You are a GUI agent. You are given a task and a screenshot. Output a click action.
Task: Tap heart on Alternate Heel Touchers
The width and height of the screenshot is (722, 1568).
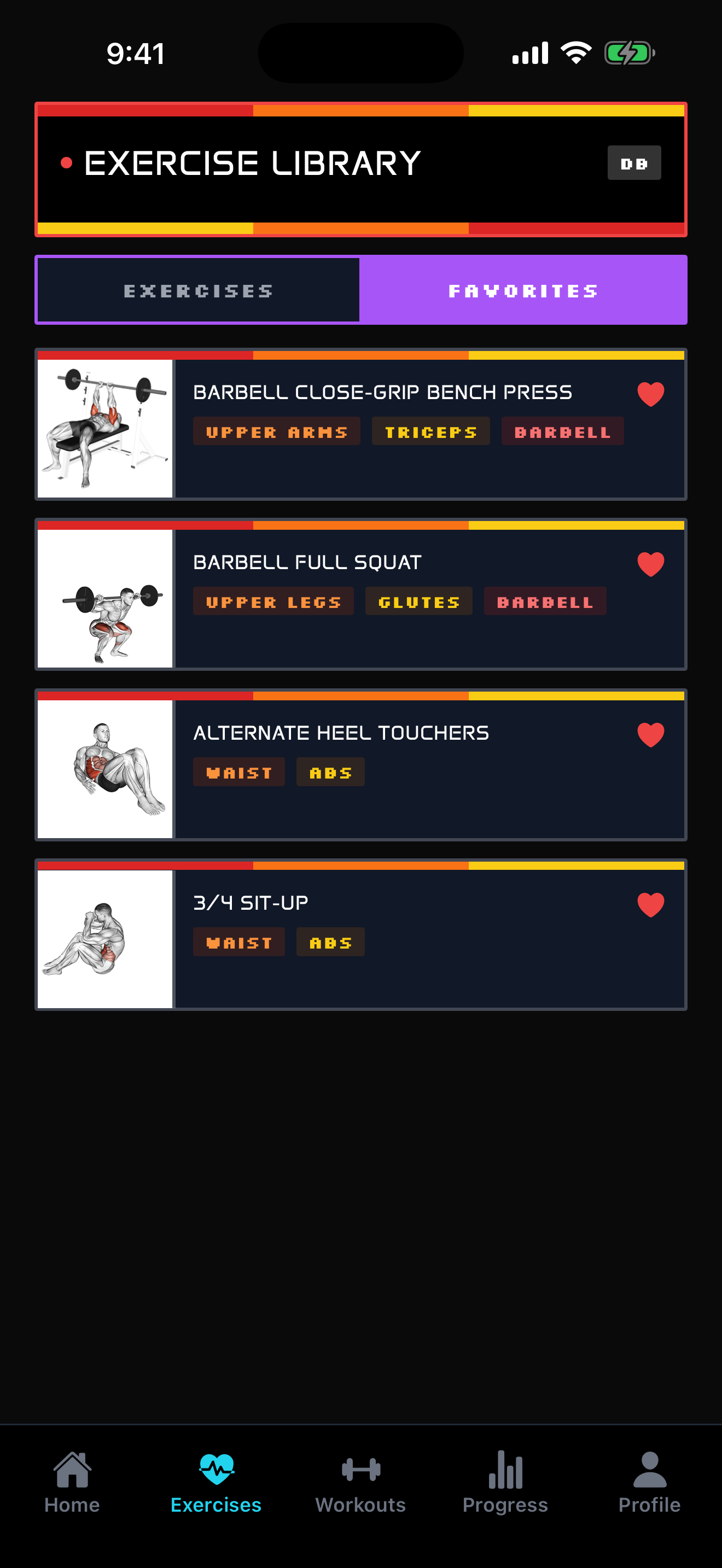click(650, 734)
